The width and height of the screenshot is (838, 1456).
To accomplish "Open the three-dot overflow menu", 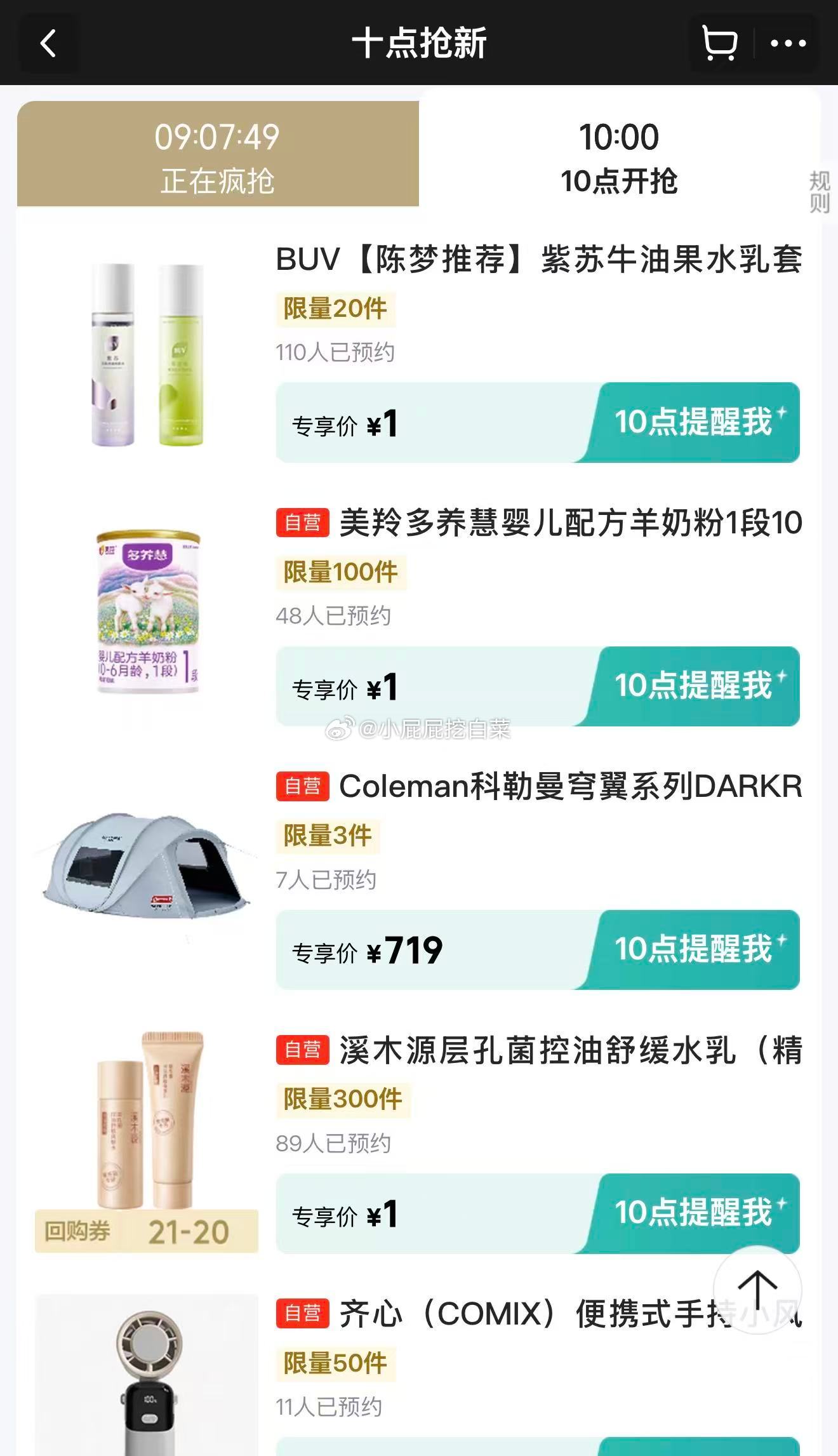I will coord(788,43).
